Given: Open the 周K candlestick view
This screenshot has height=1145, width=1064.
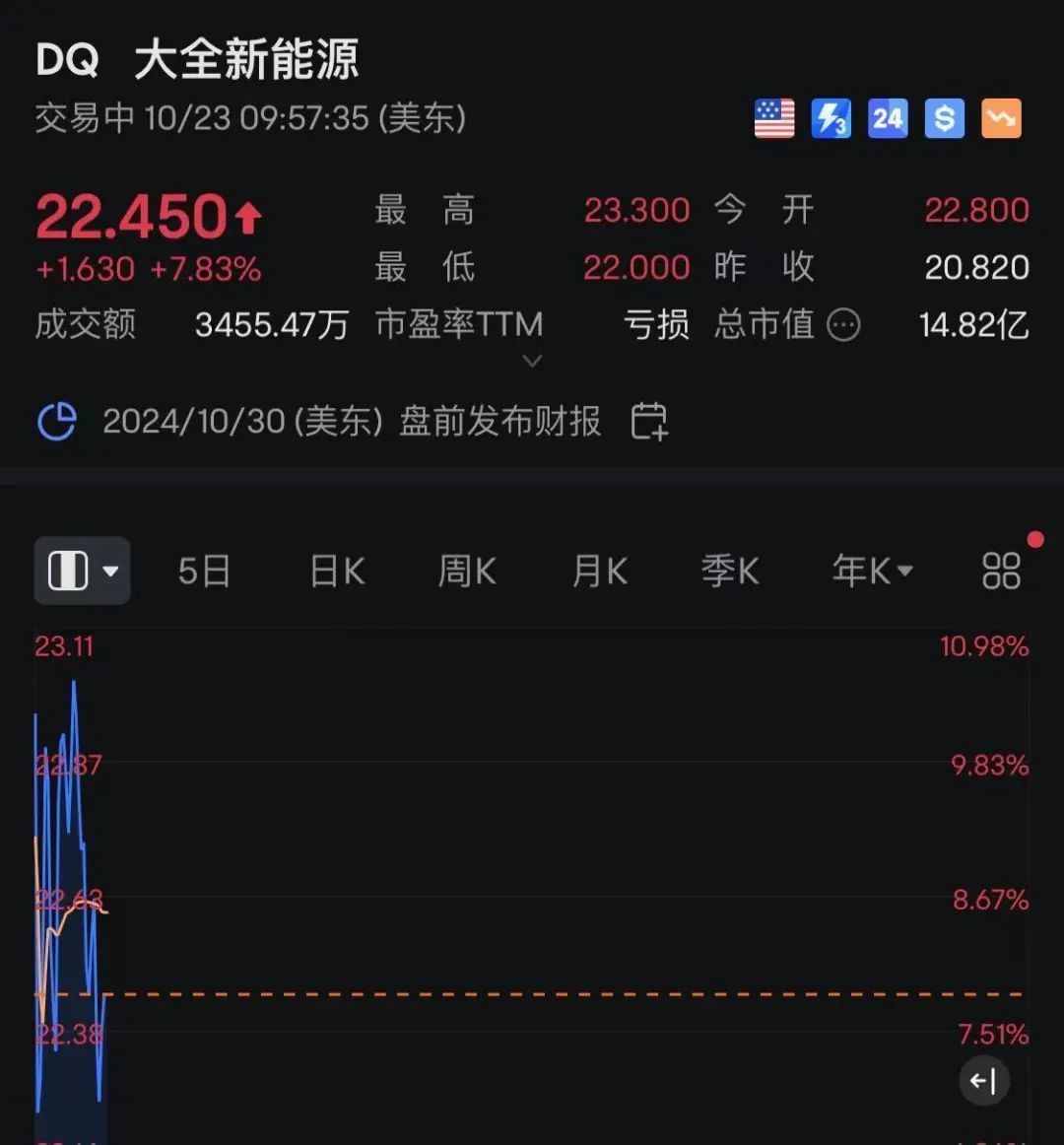Looking at the screenshot, I should [x=467, y=572].
